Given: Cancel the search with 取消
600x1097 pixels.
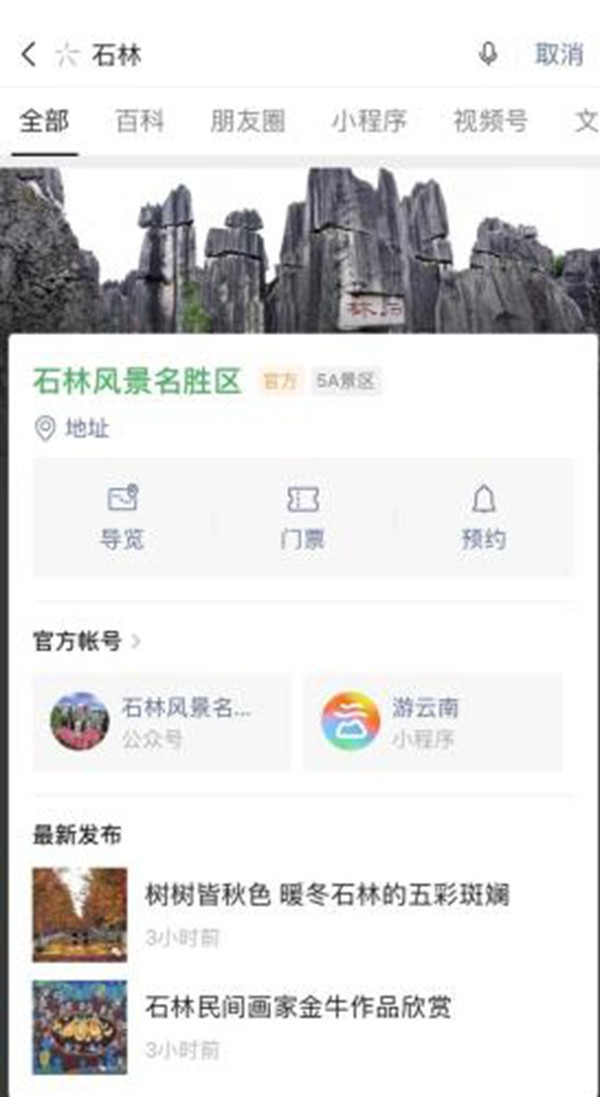Looking at the screenshot, I should 559,54.
